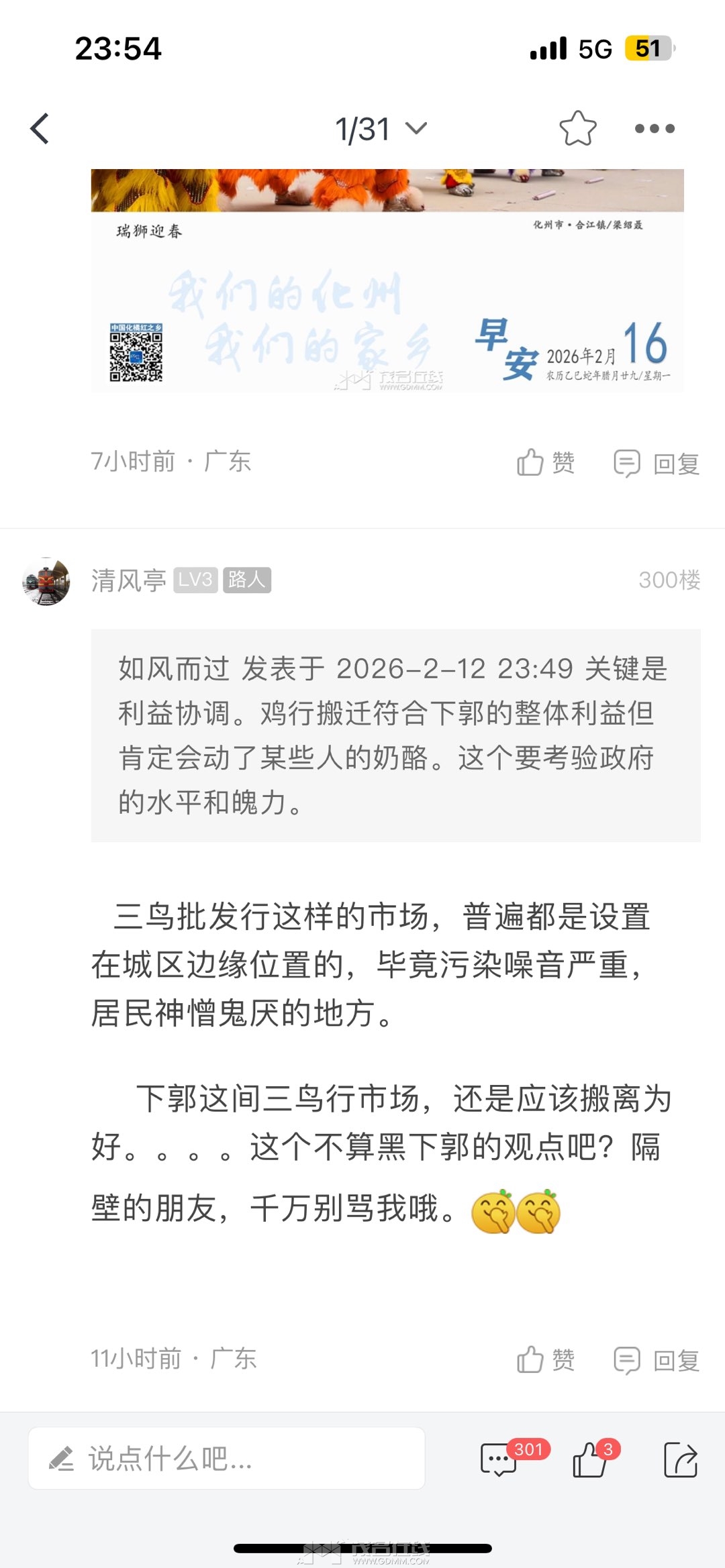Viewport: 725px width, 1568px height.
Task: Share this thread
Action: pos(681,1460)
